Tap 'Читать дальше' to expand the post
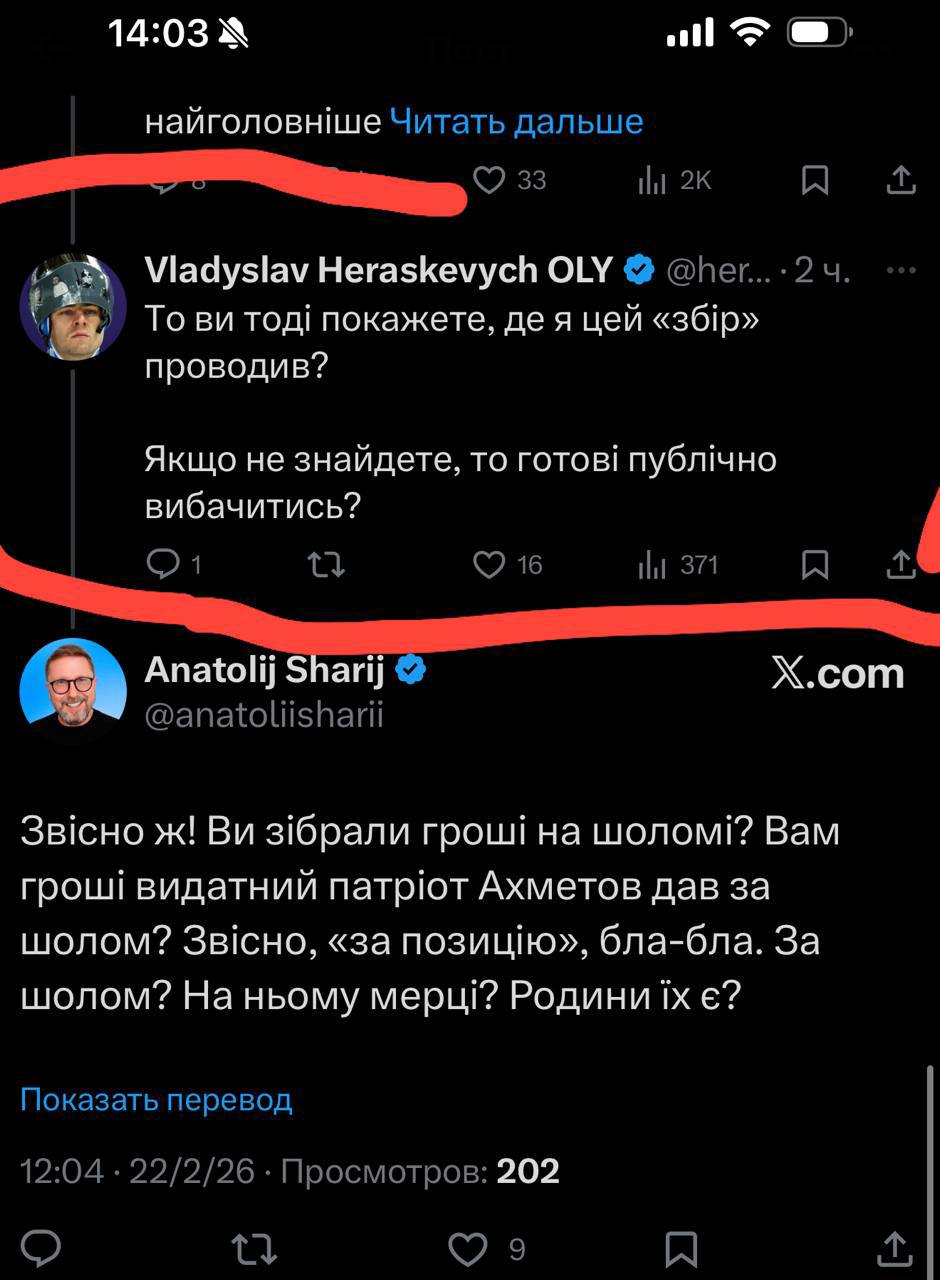Screen dimensions: 940x1280 coord(516,122)
